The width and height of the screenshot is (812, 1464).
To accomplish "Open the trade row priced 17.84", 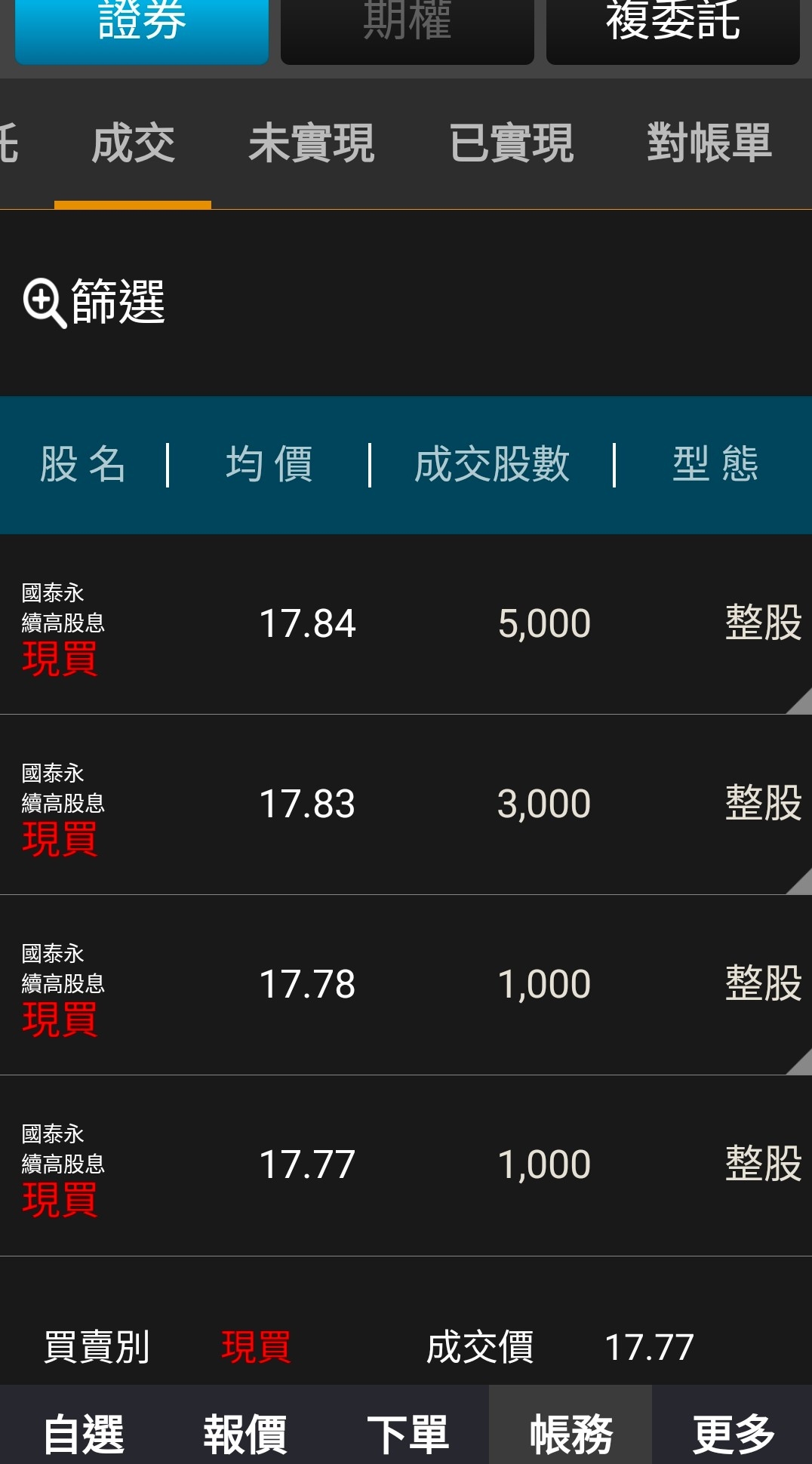I will pyautogui.click(x=406, y=624).
